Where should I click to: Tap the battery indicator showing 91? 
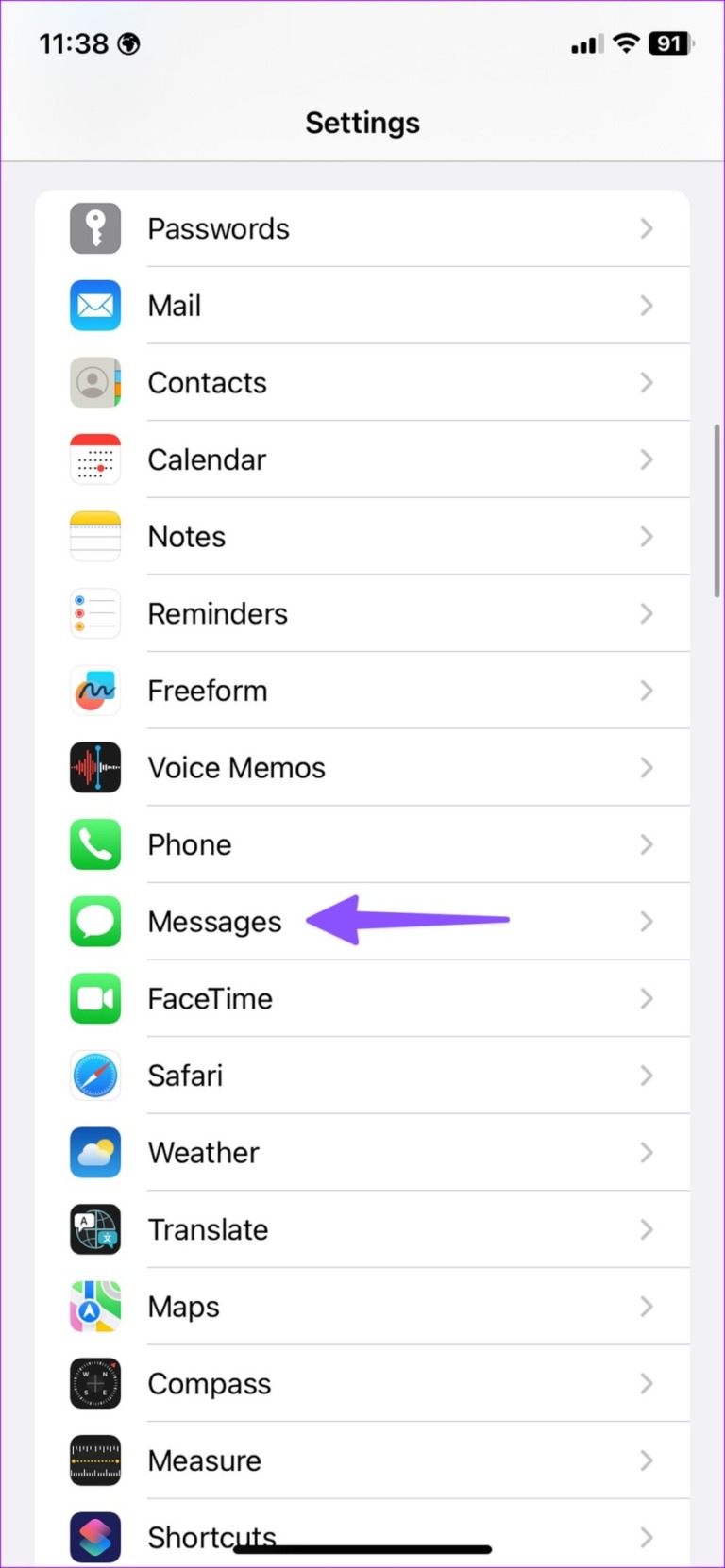pyautogui.click(x=669, y=43)
